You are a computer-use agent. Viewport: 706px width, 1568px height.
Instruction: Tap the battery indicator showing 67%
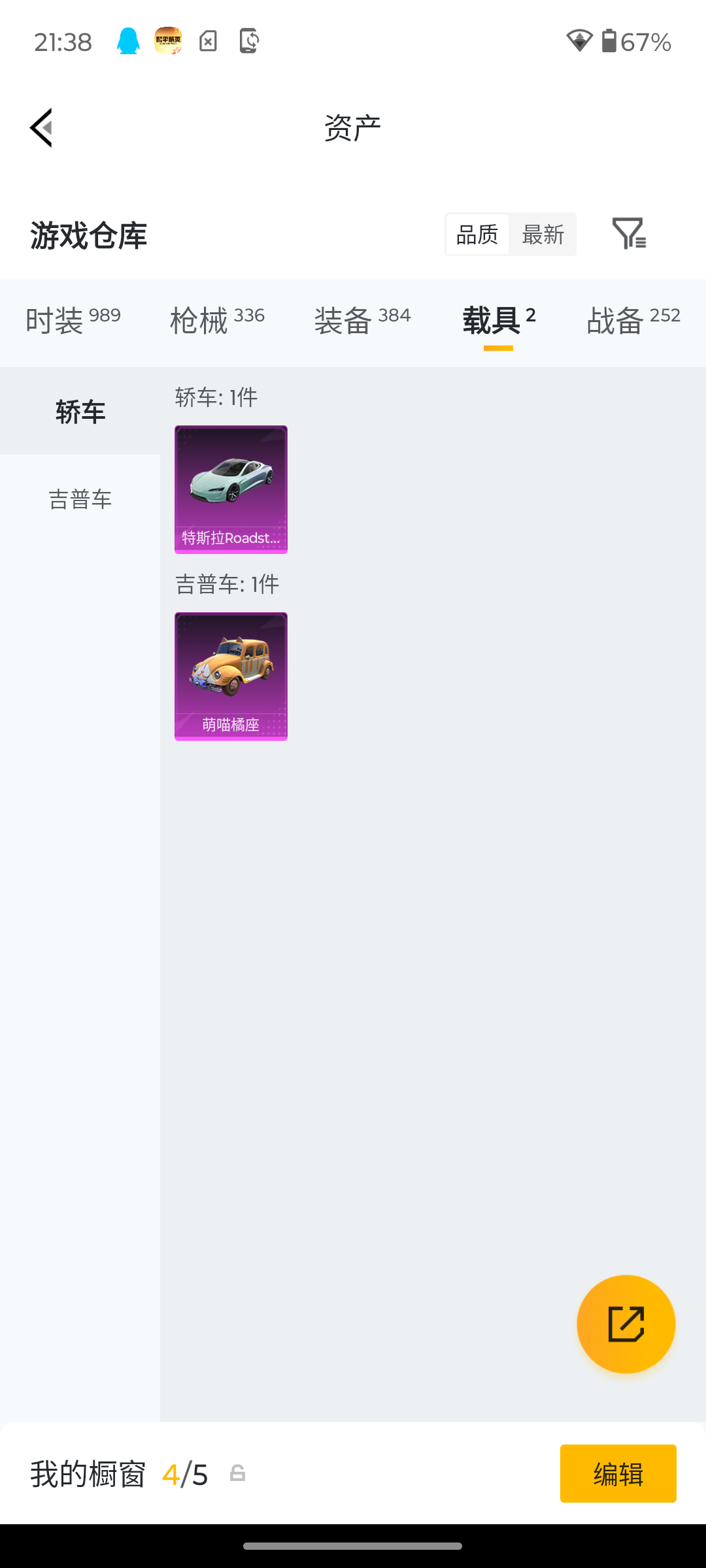(x=628, y=41)
